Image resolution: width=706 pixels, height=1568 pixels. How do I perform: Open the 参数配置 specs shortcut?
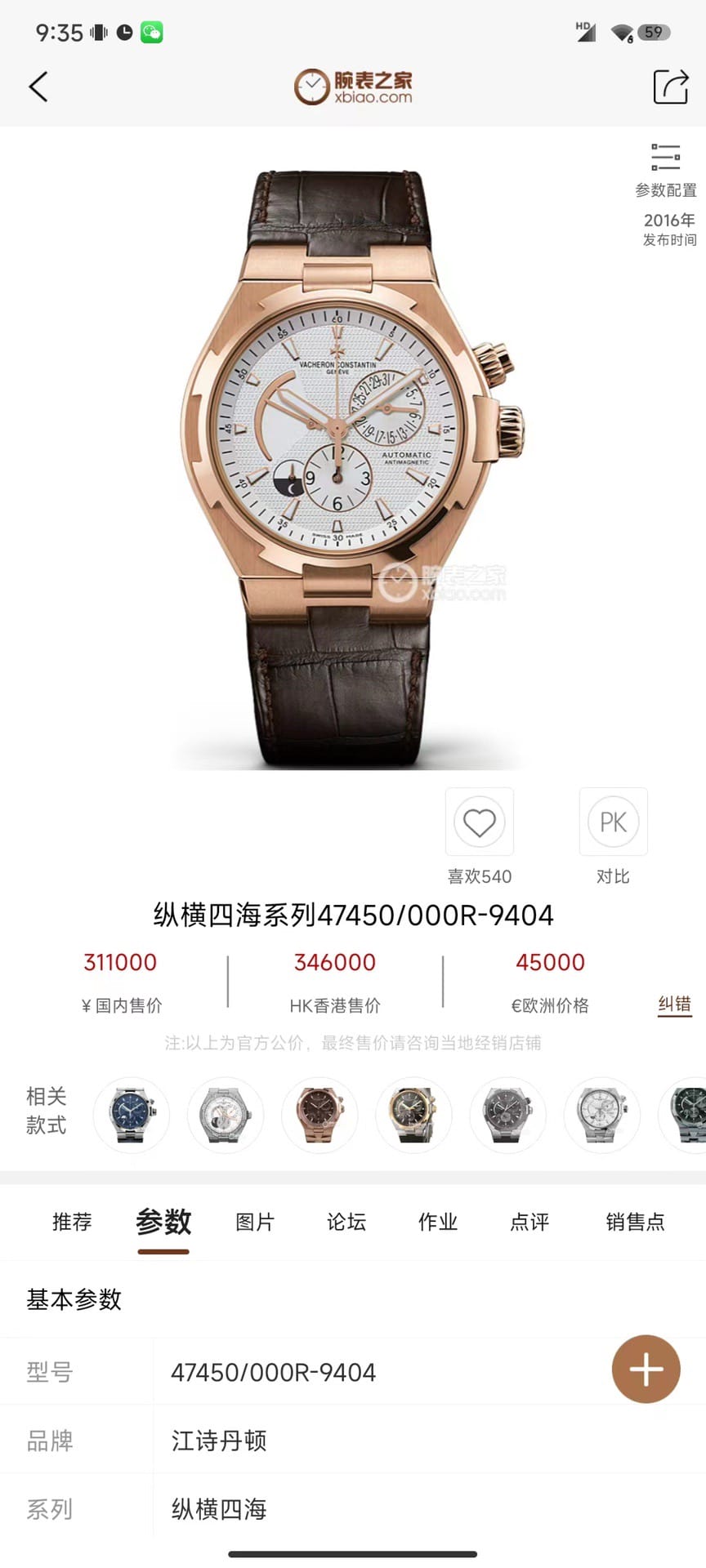666,171
